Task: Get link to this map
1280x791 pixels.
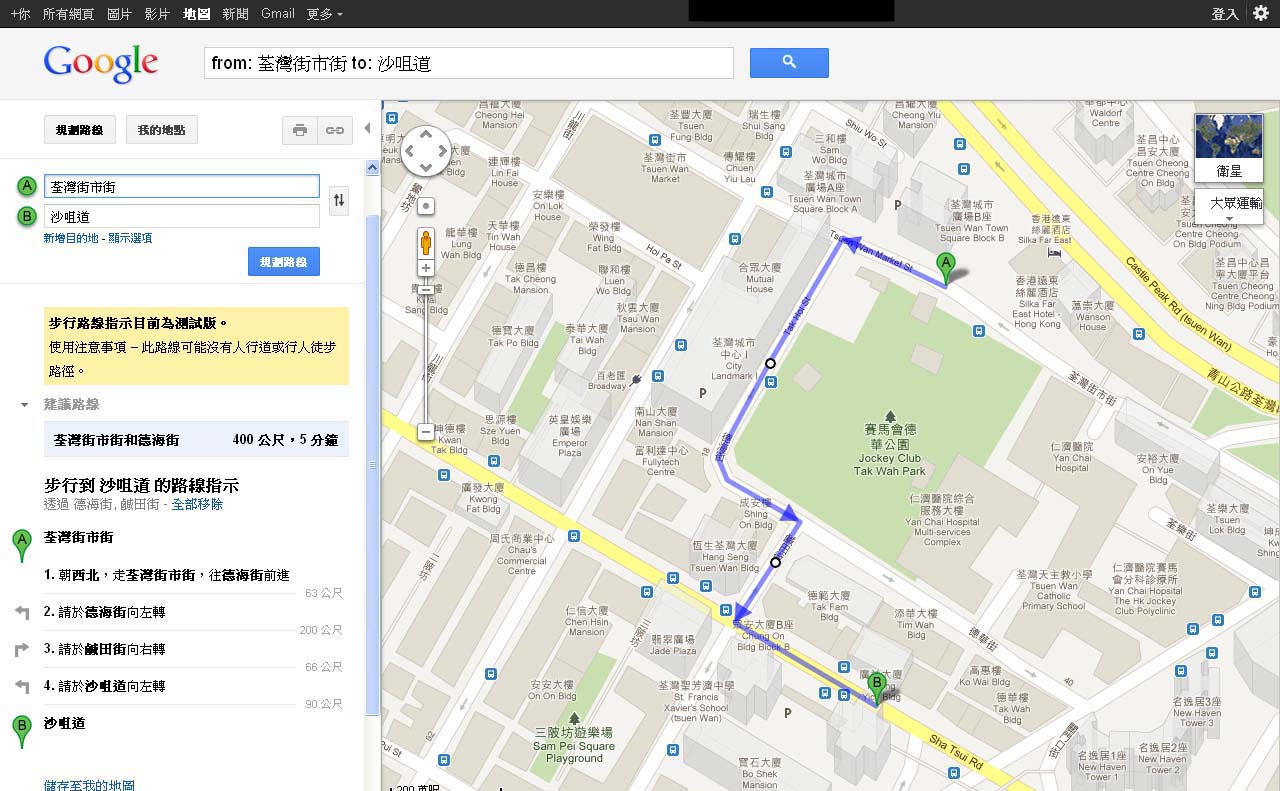Action: coord(335,130)
